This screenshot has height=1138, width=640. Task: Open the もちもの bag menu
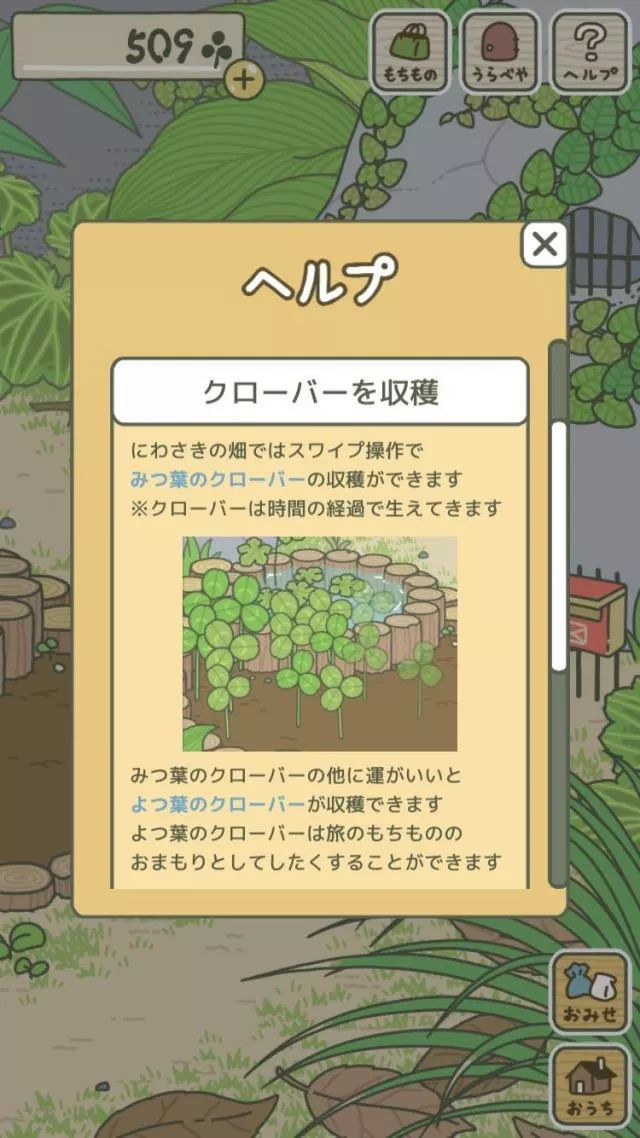pos(411,52)
